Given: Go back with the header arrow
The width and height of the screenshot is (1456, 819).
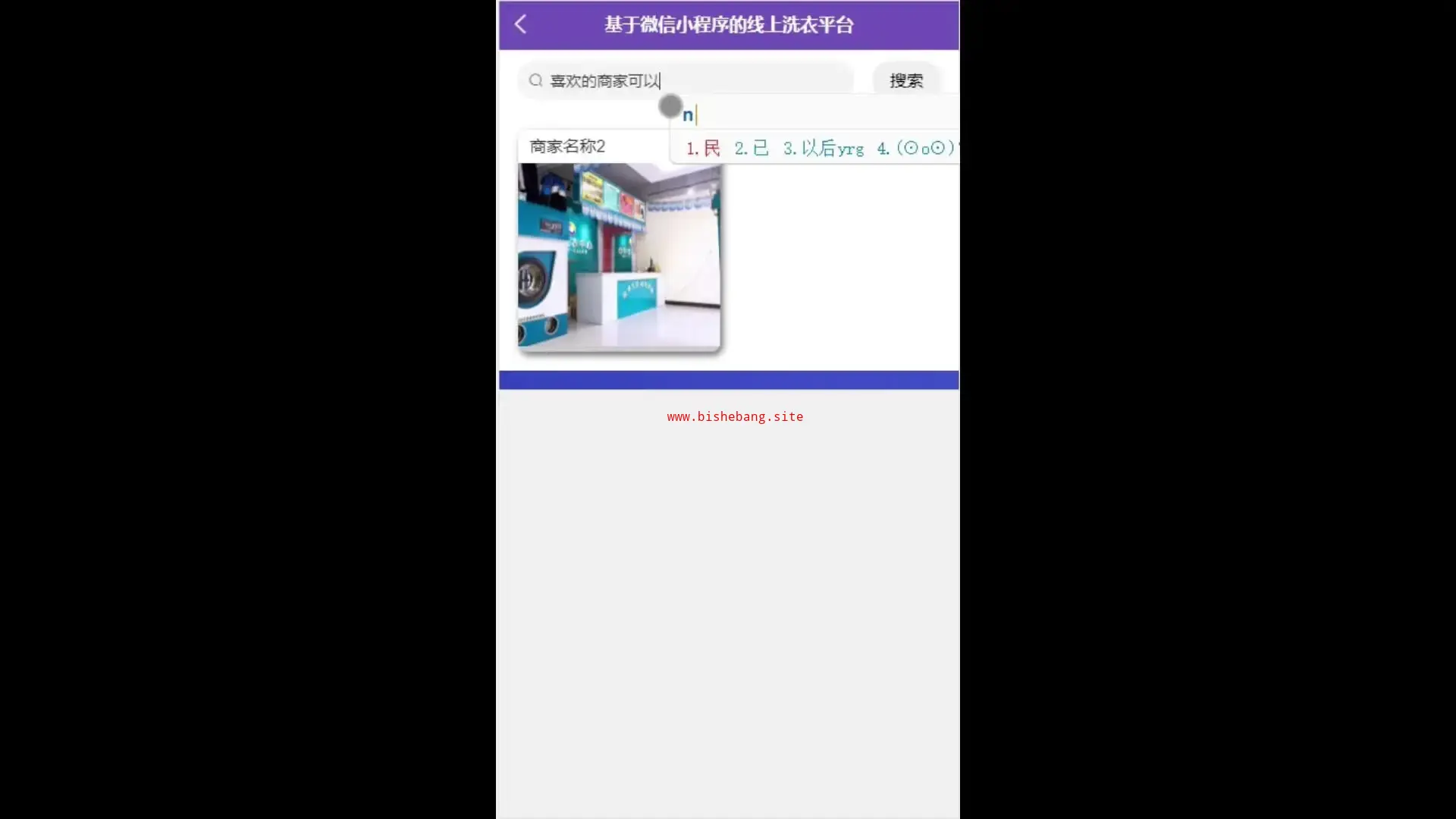Looking at the screenshot, I should (x=520, y=24).
